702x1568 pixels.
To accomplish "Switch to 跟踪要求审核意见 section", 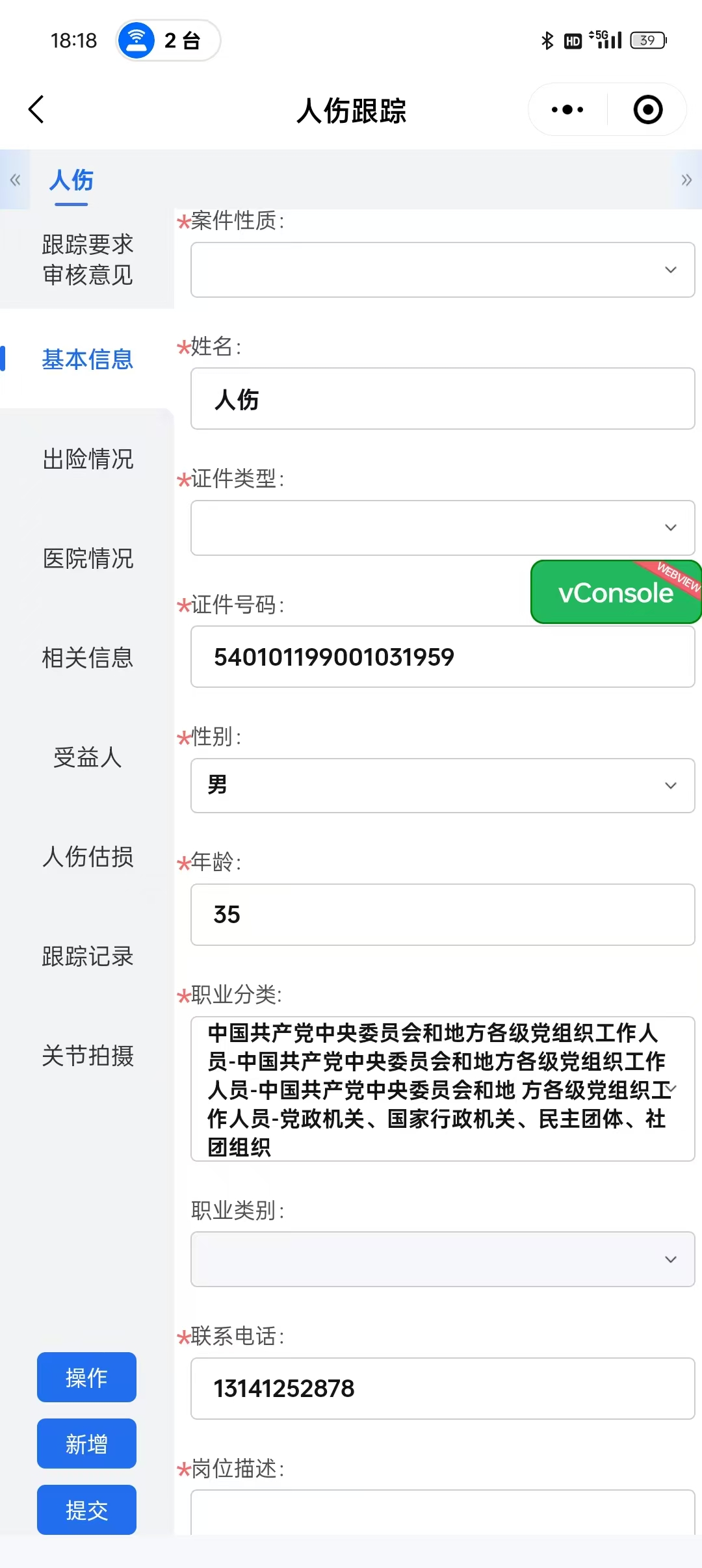I will (x=87, y=259).
